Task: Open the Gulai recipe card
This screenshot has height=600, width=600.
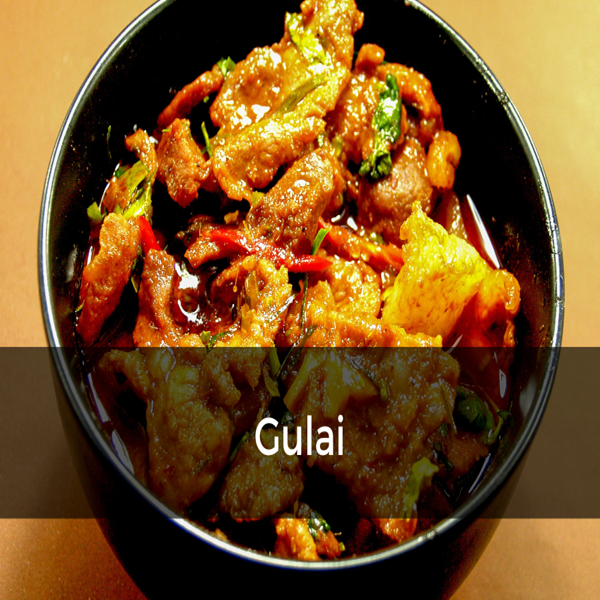Action: [300, 436]
